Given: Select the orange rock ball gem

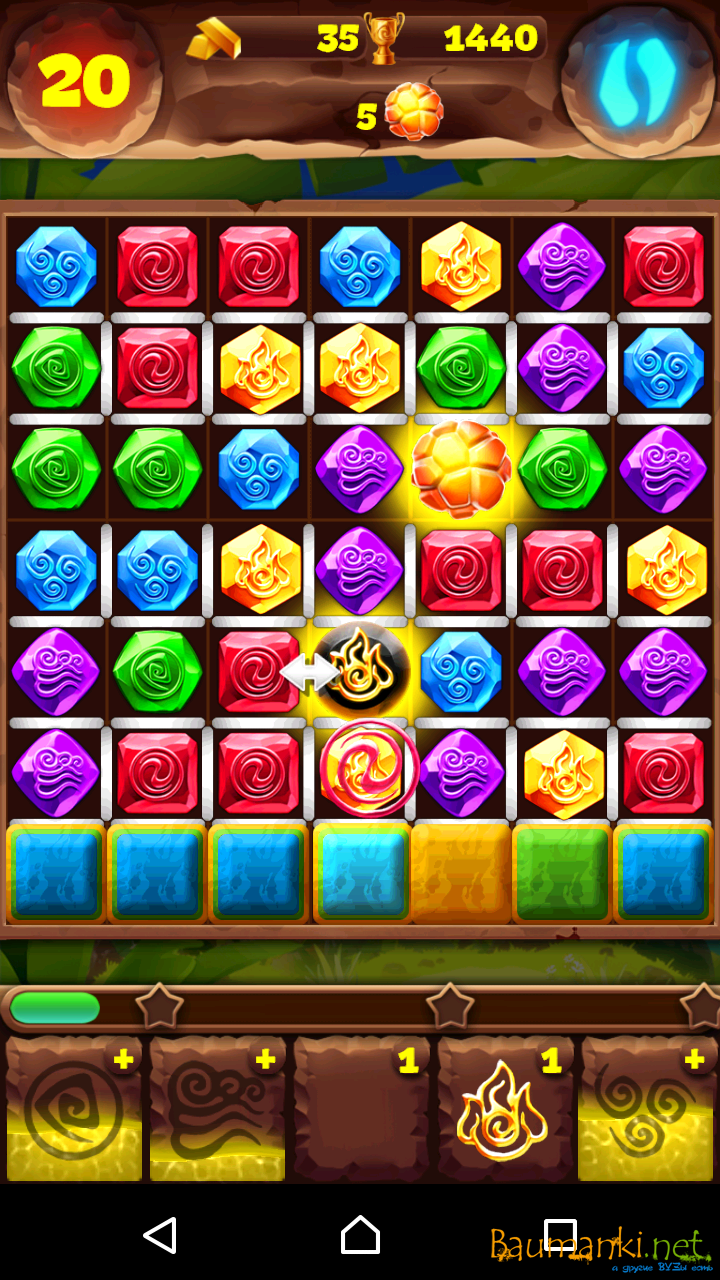Looking at the screenshot, I should (461, 468).
